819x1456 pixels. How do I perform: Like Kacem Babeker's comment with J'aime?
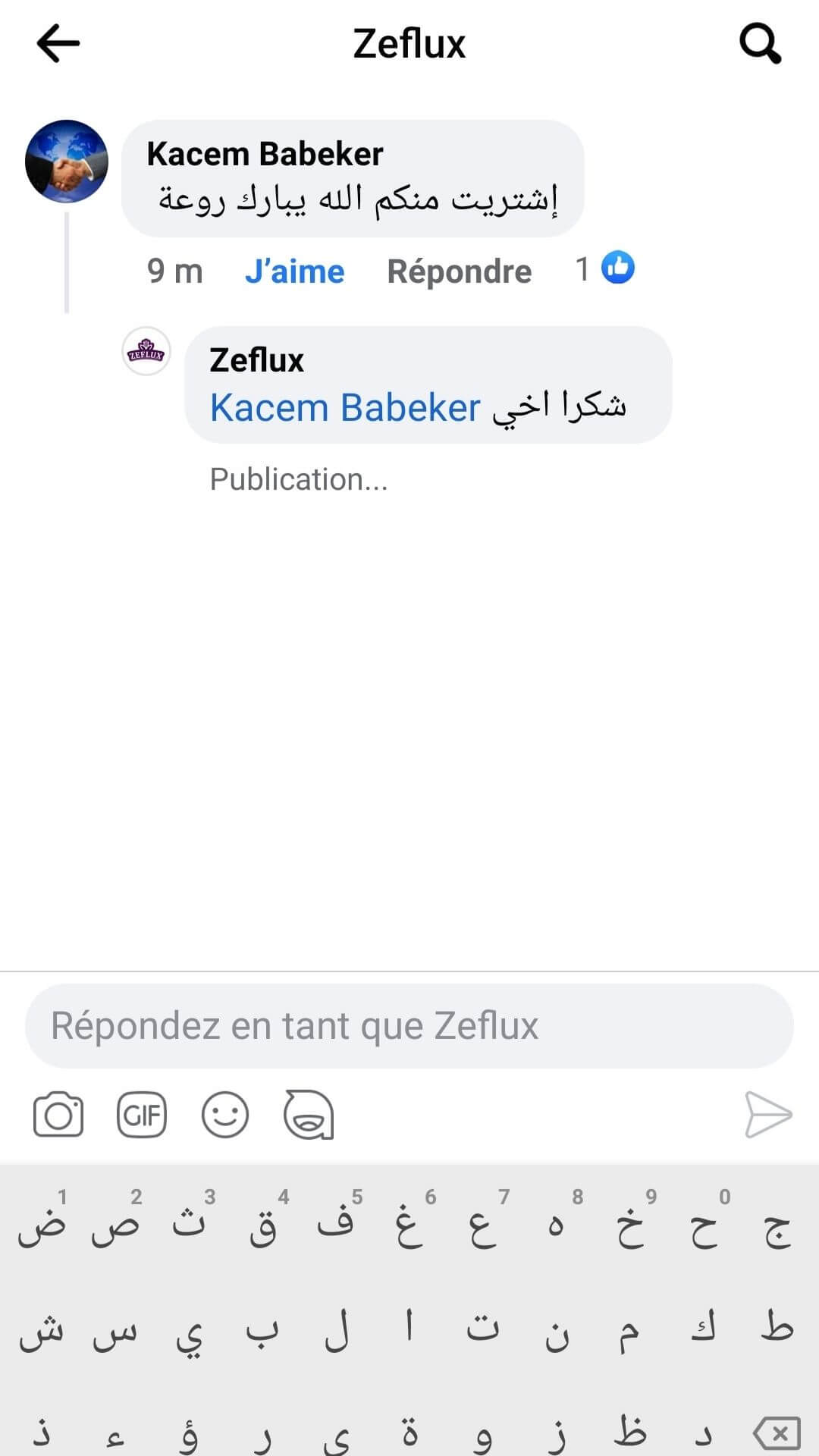(x=294, y=271)
